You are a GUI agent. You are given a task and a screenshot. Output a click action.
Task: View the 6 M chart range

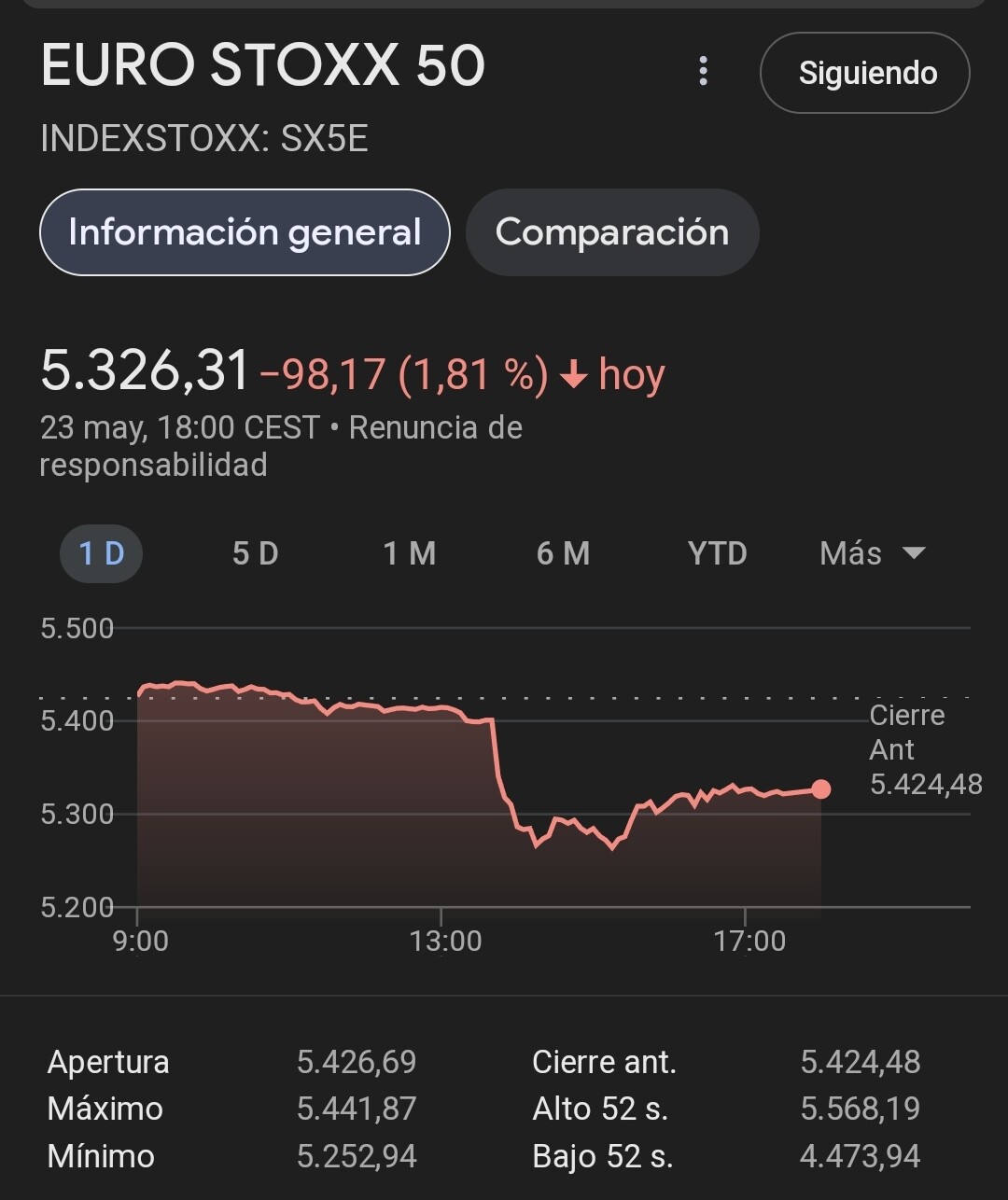pyautogui.click(x=564, y=553)
